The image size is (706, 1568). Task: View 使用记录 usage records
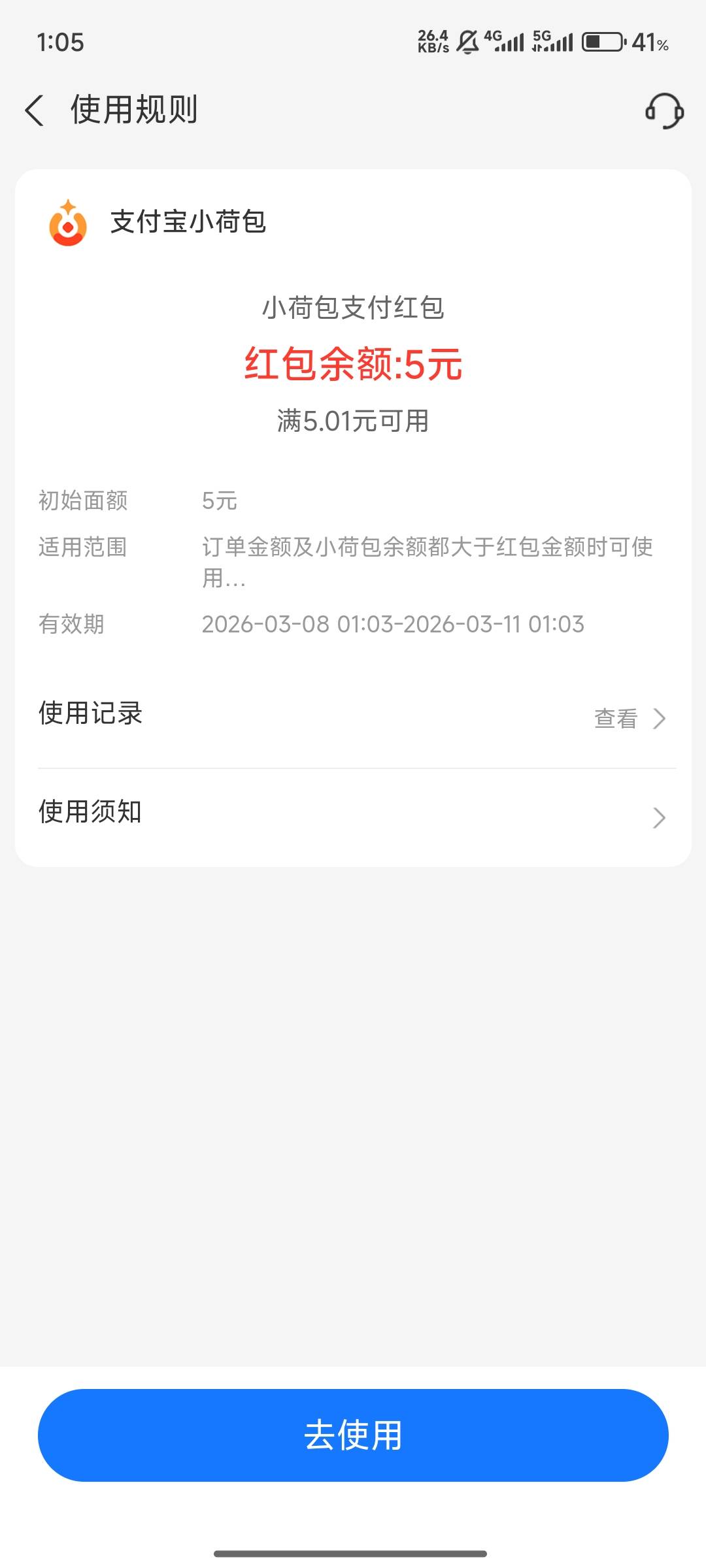629,718
